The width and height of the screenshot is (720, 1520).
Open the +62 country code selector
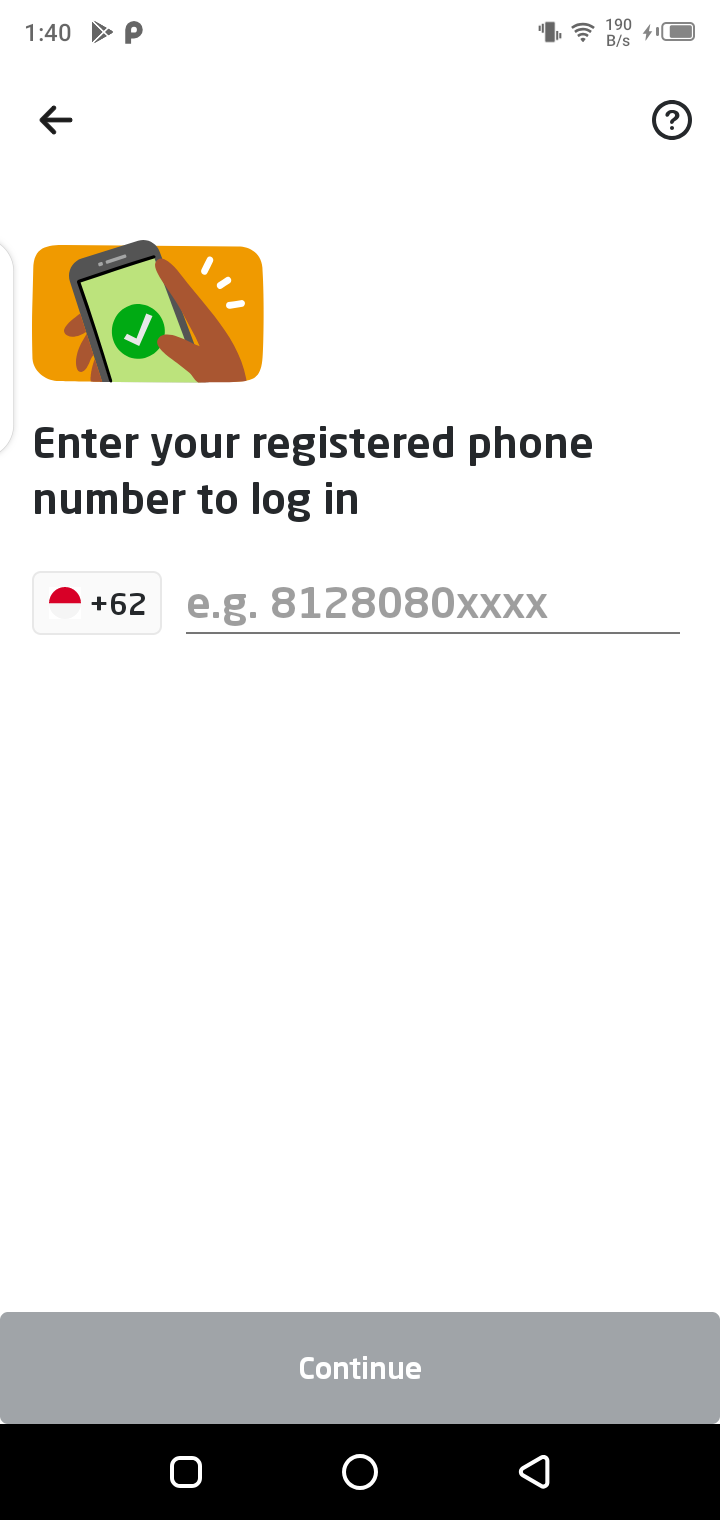coord(97,603)
